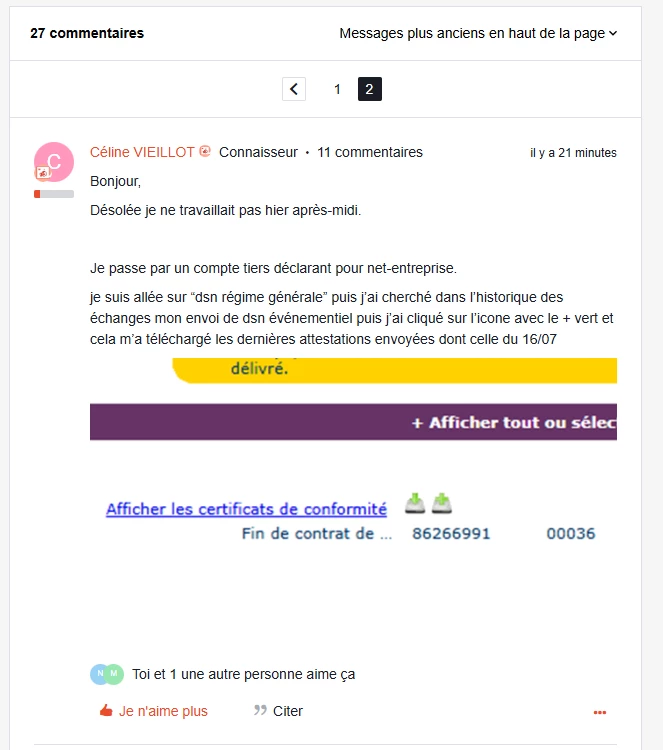The width and height of the screenshot is (663, 750).
Task: Open the sort order dropdown for messages
Action: coord(478,33)
